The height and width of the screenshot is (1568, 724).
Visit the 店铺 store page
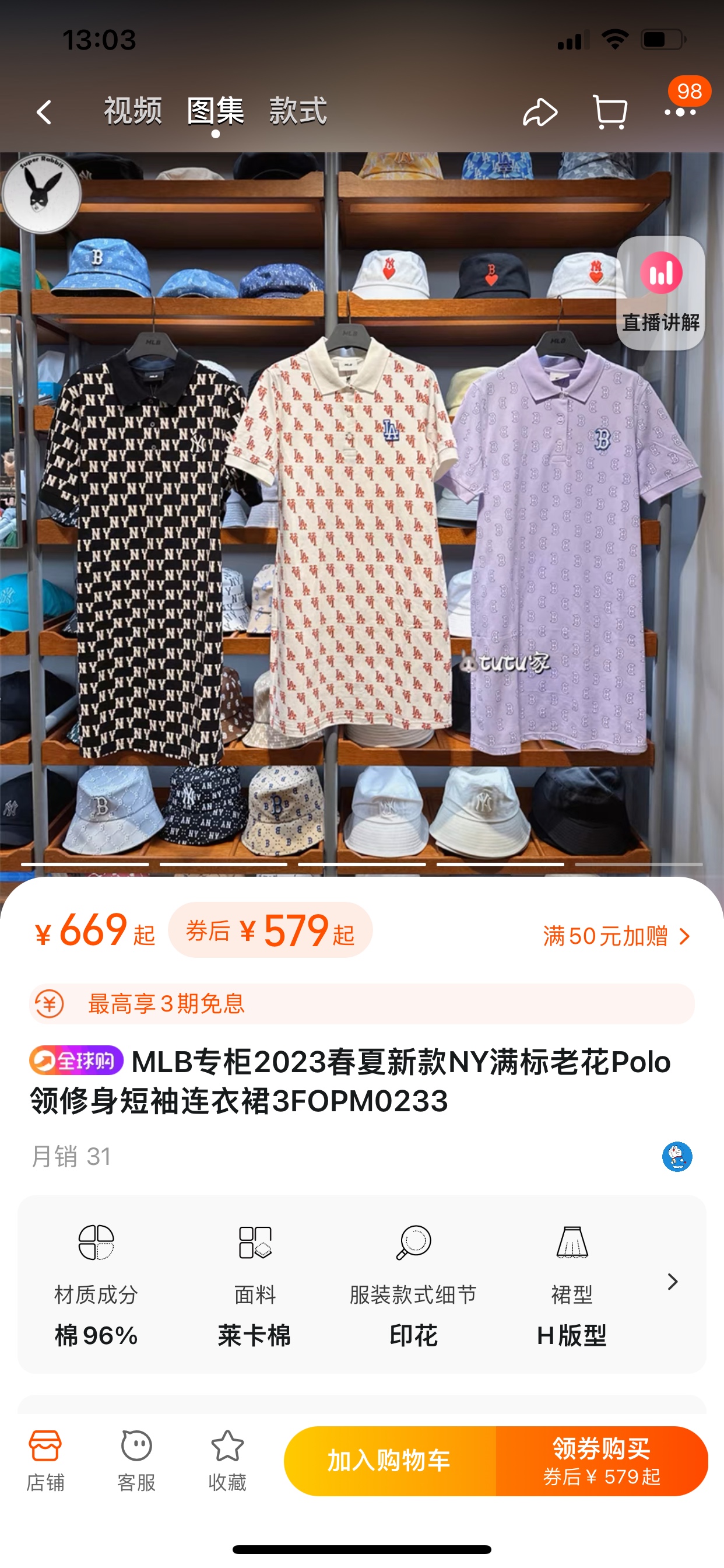[45, 1461]
